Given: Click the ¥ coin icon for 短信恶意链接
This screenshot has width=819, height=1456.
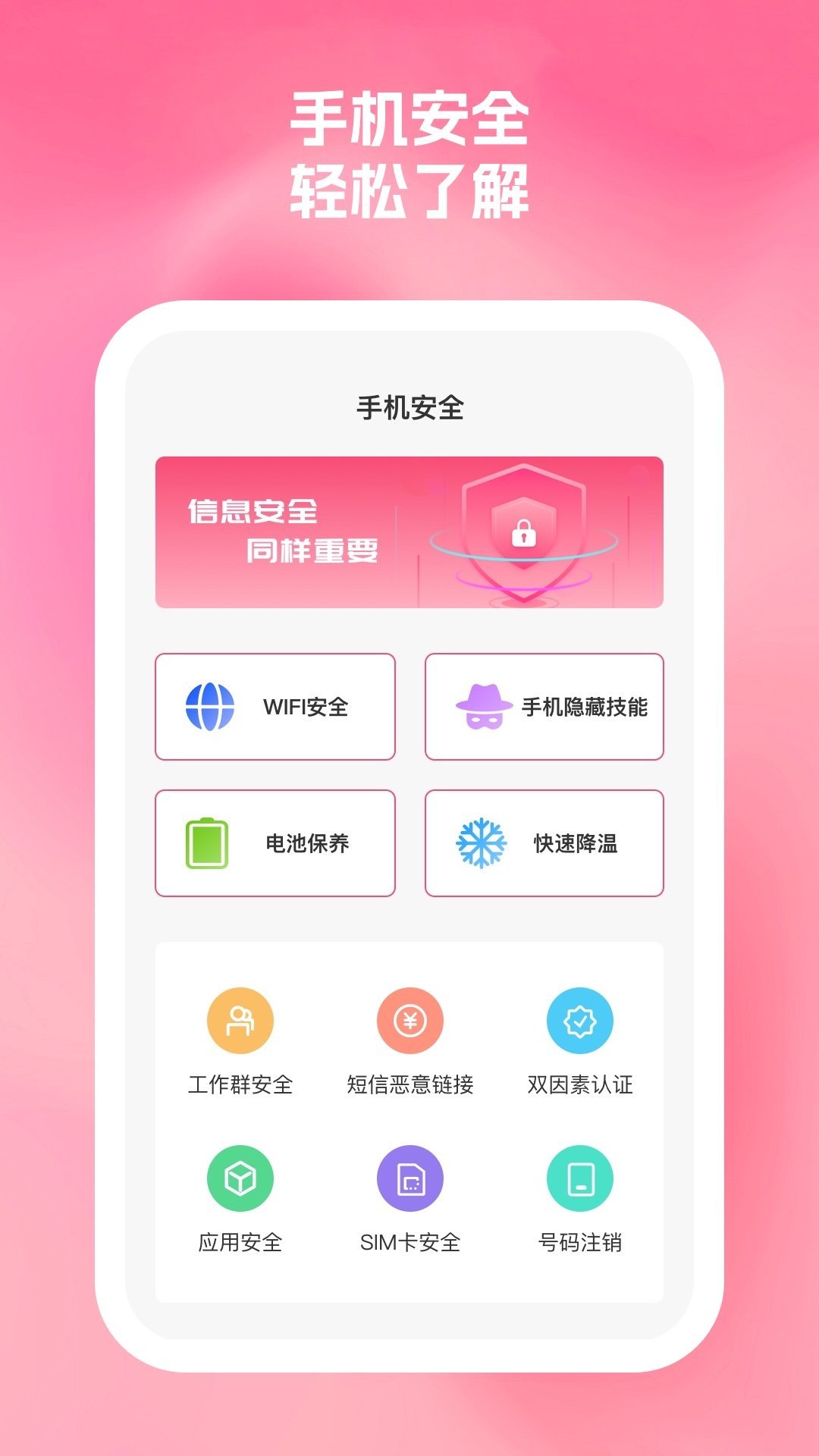Looking at the screenshot, I should click(x=409, y=1020).
